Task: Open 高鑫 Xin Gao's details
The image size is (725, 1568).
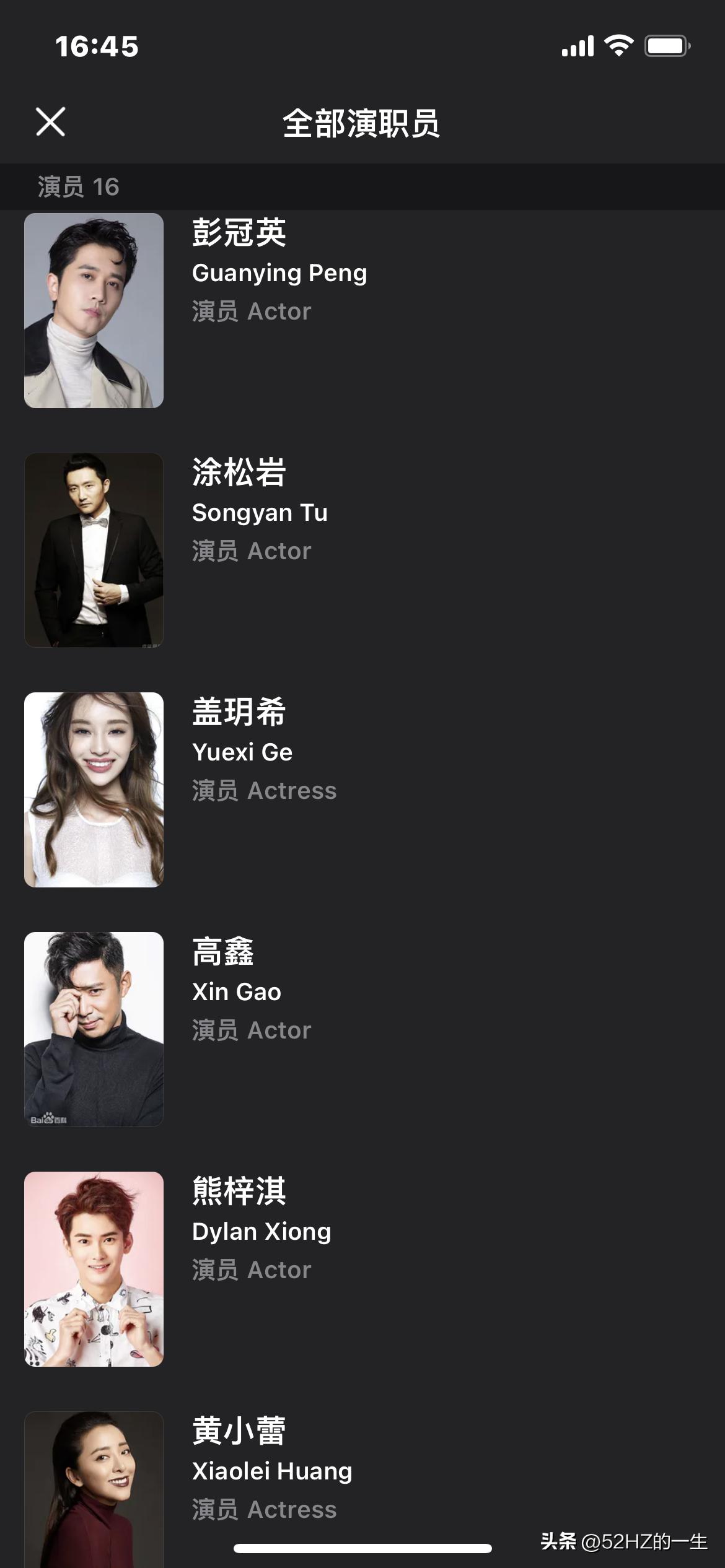Action: (x=235, y=991)
